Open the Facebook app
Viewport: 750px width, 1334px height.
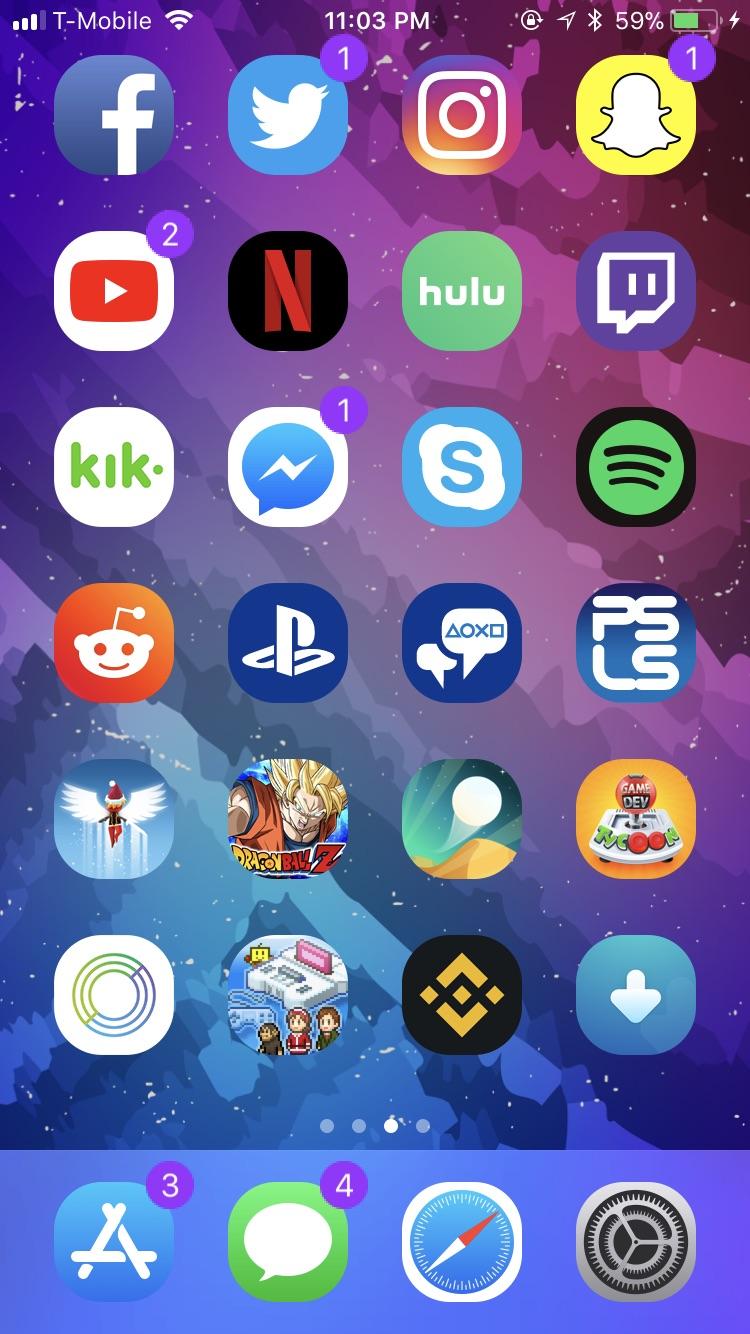click(x=113, y=116)
